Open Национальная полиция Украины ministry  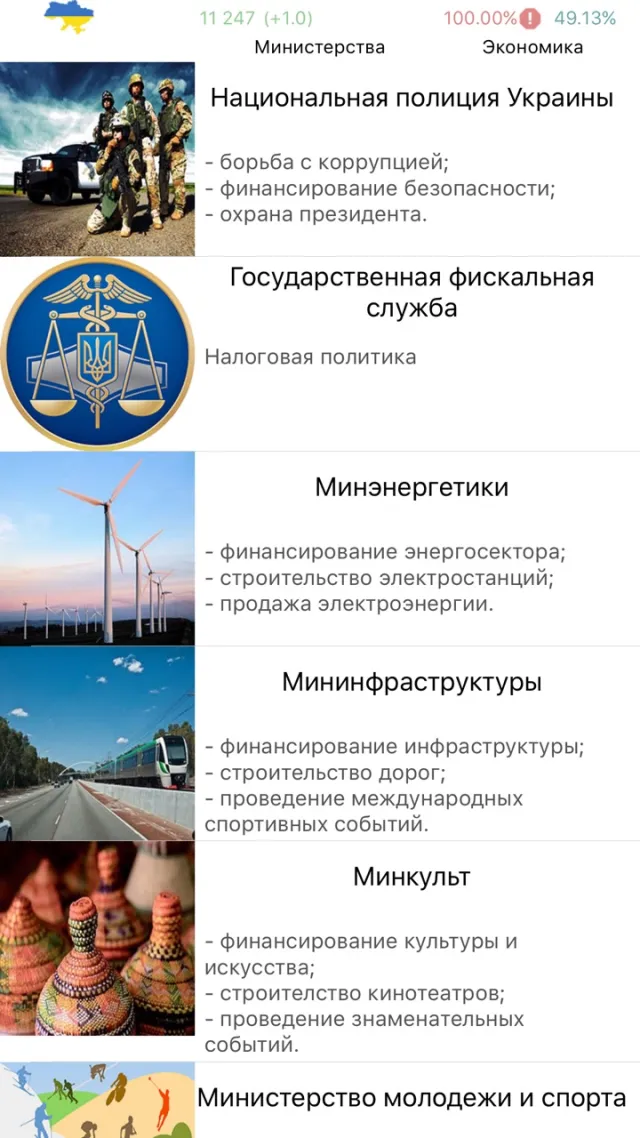pyautogui.click(x=411, y=98)
